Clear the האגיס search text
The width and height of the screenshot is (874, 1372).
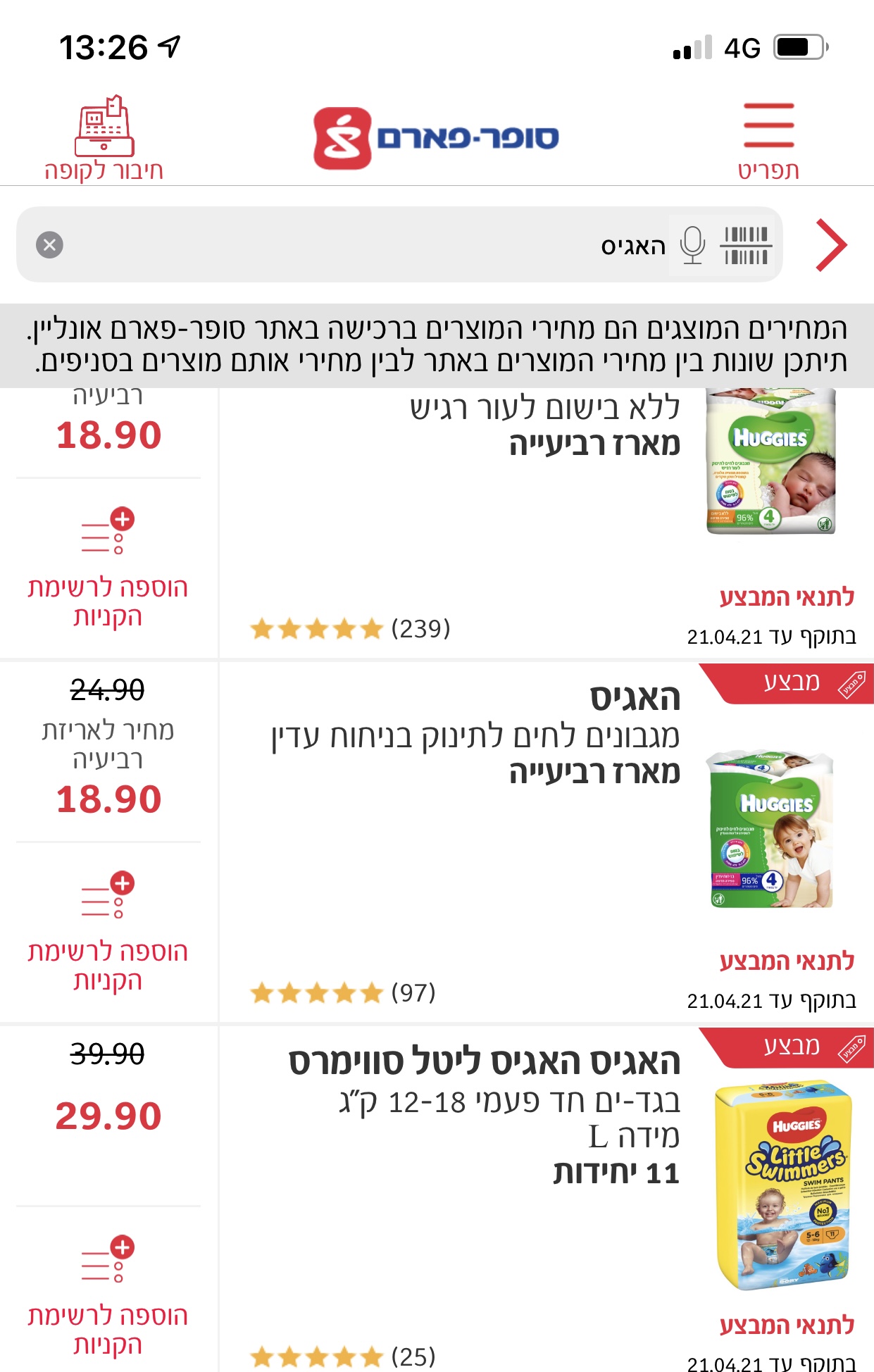coord(49,245)
